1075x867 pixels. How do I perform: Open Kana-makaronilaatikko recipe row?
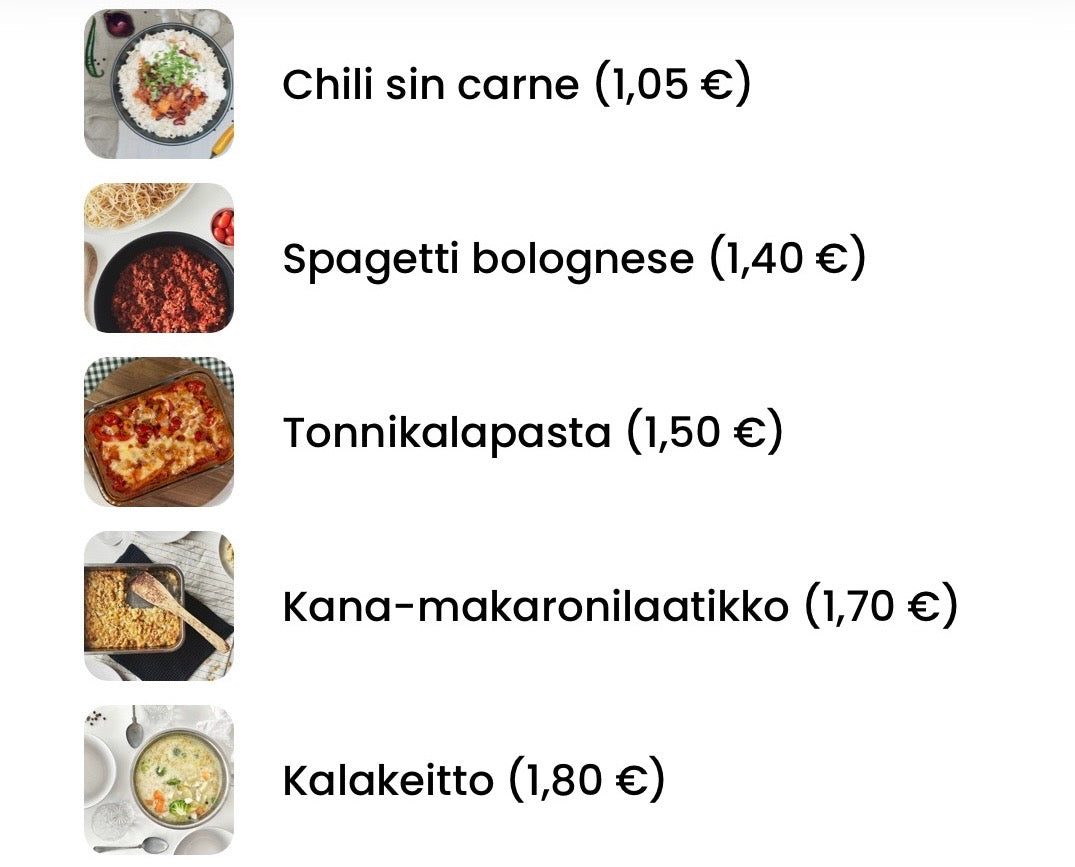click(619, 606)
